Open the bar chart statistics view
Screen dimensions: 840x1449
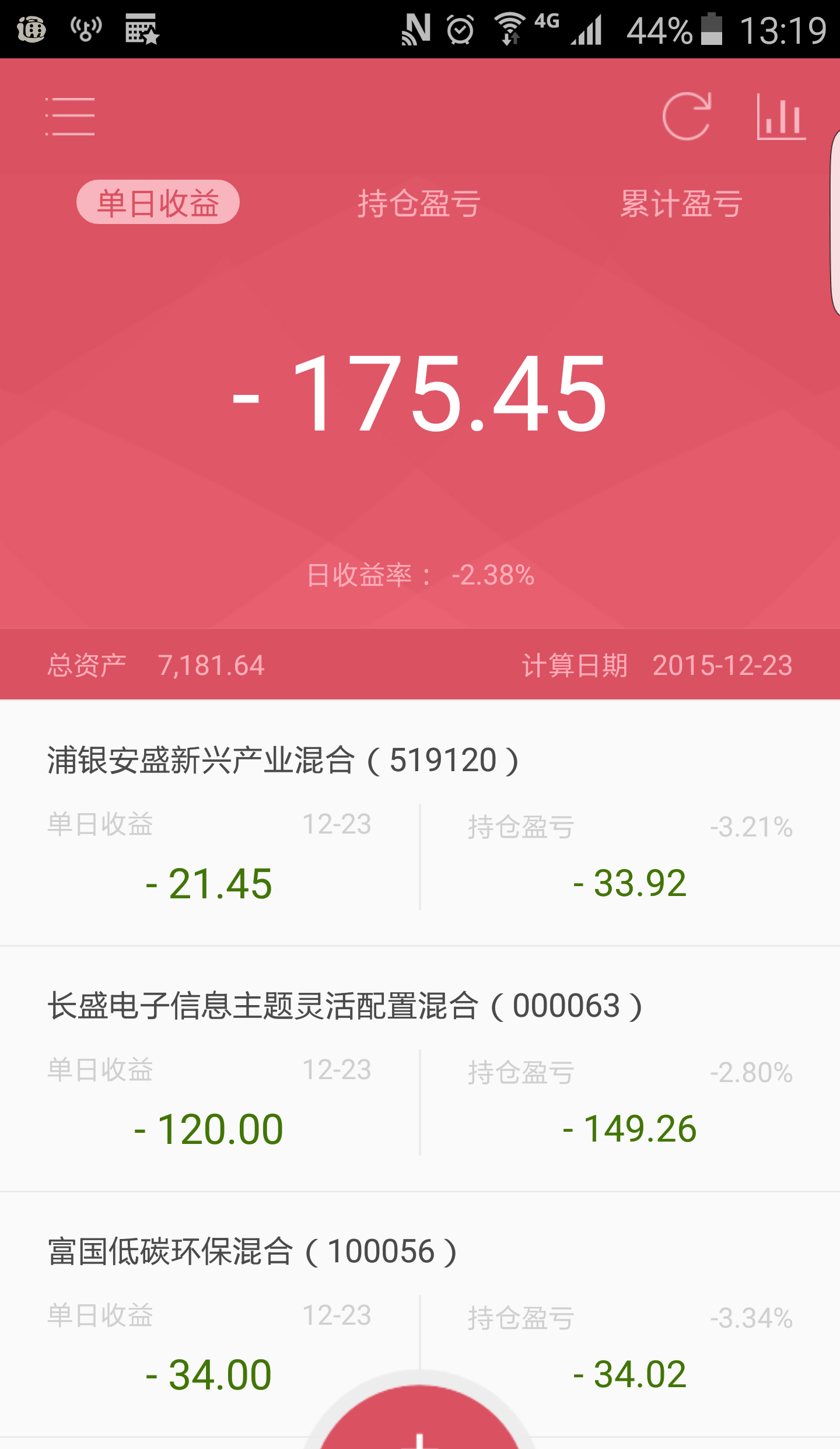(x=780, y=116)
